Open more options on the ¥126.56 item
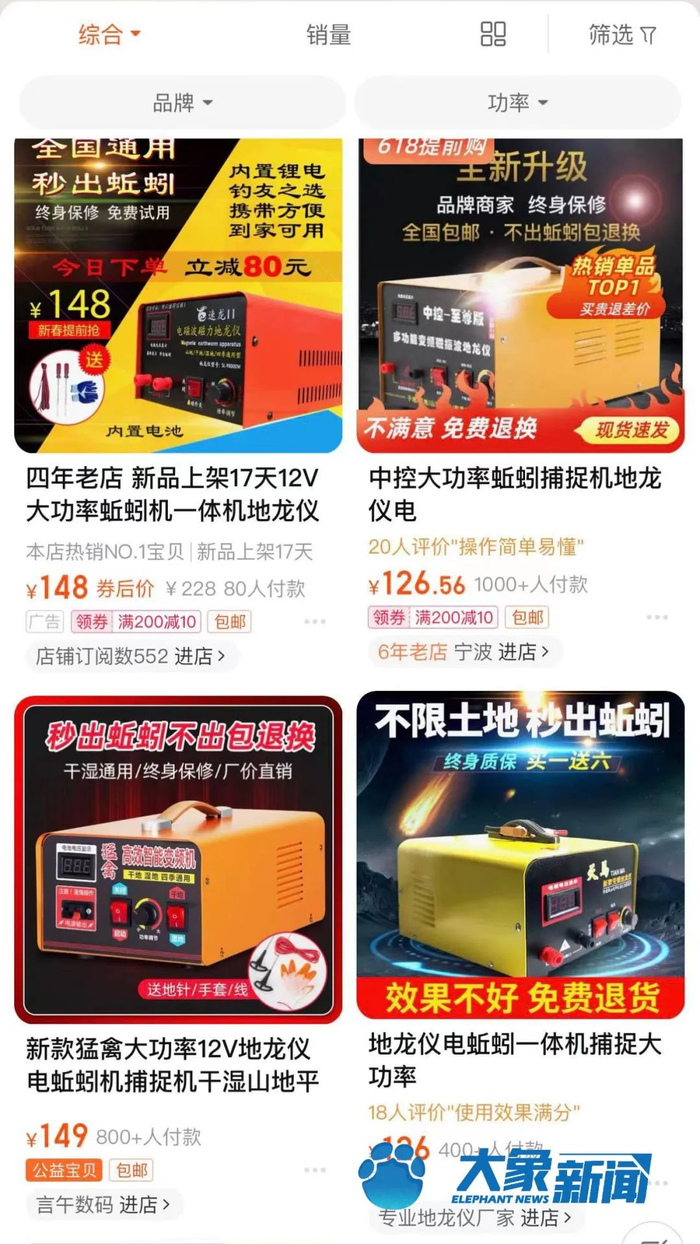Viewport: 700px width, 1244px height. pos(657,617)
